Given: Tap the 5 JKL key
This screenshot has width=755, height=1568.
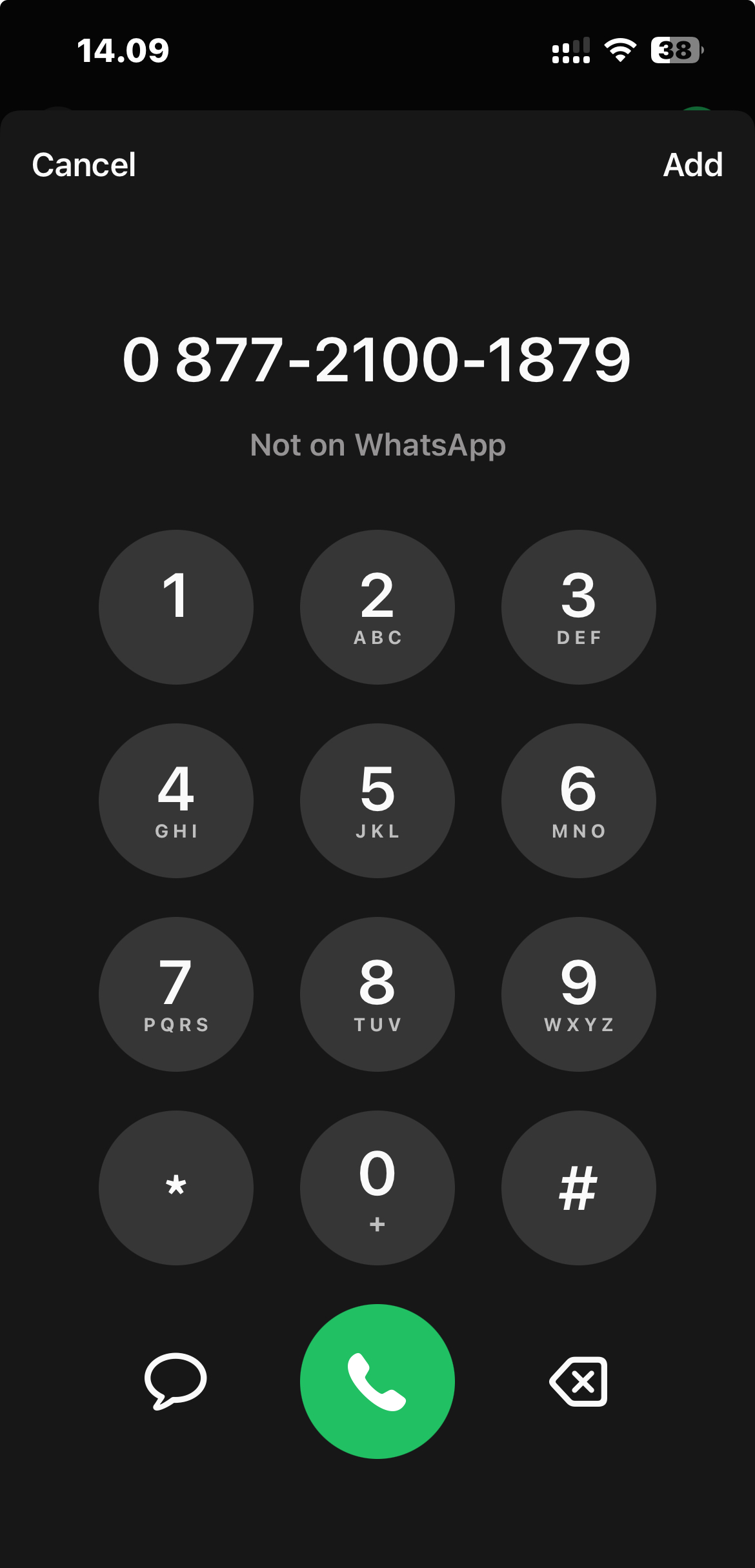Looking at the screenshot, I should pyautogui.click(x=377, y=801).
